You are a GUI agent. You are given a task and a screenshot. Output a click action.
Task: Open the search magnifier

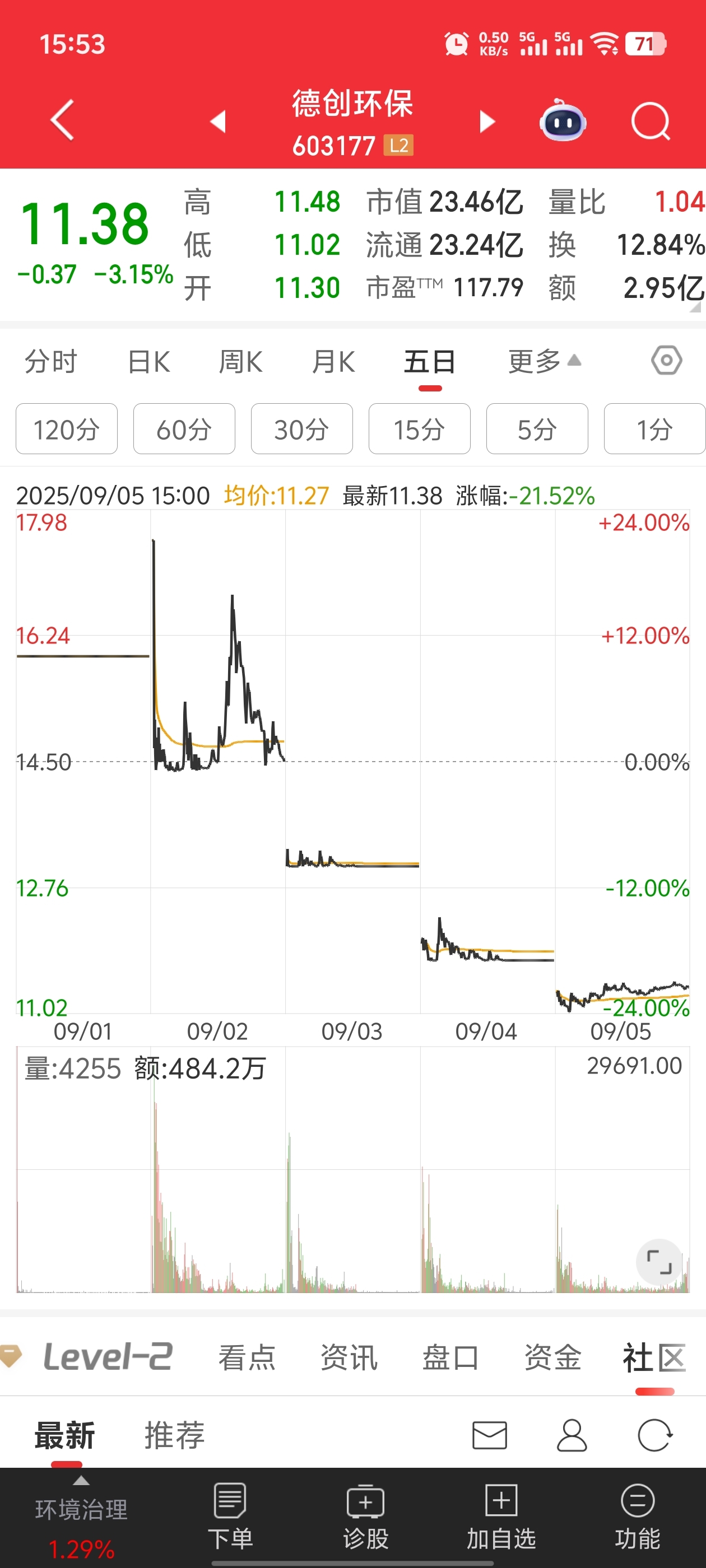[651, 121]
